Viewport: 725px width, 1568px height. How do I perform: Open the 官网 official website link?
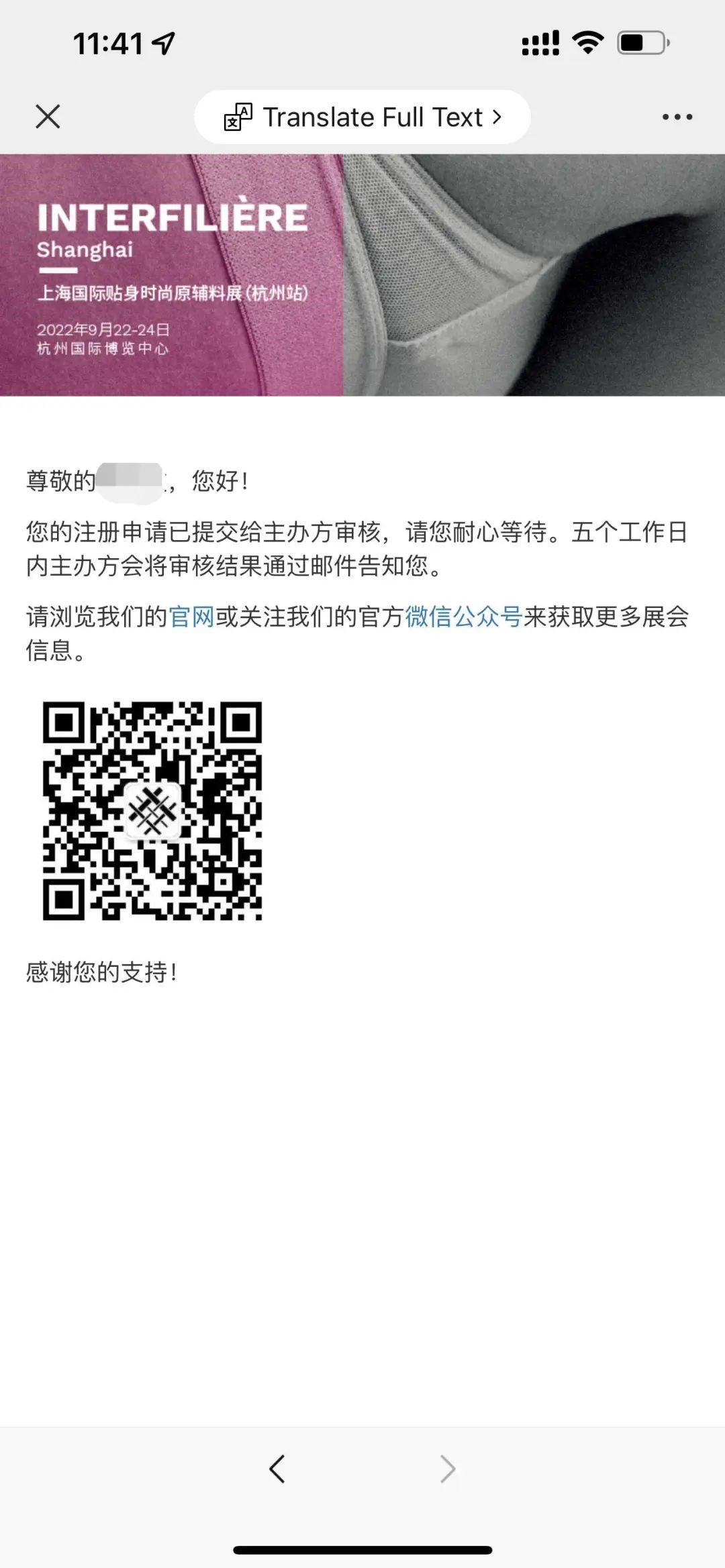[191, 617]
